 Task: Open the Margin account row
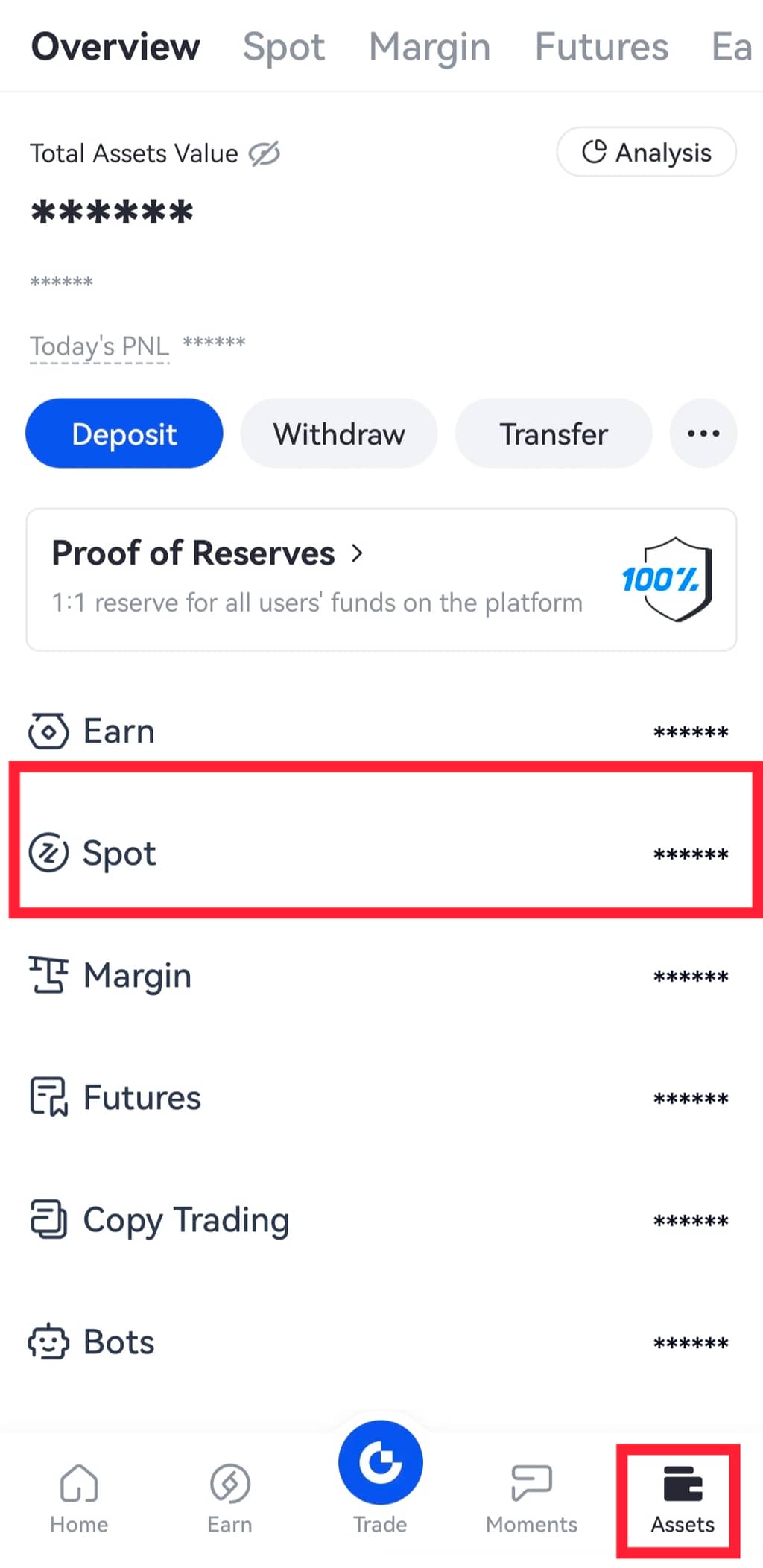[381, 975]
